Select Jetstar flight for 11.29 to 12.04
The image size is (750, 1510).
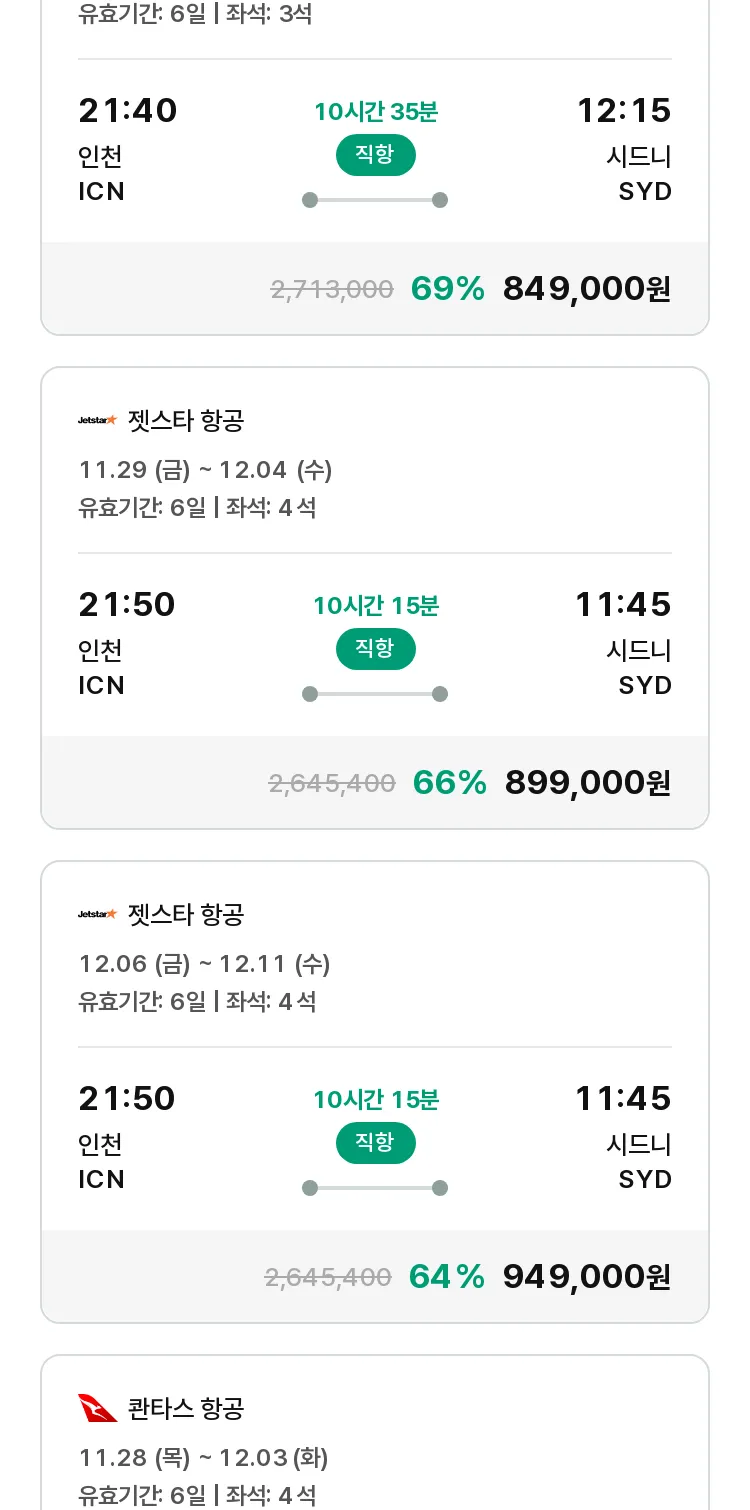point(375,598)
